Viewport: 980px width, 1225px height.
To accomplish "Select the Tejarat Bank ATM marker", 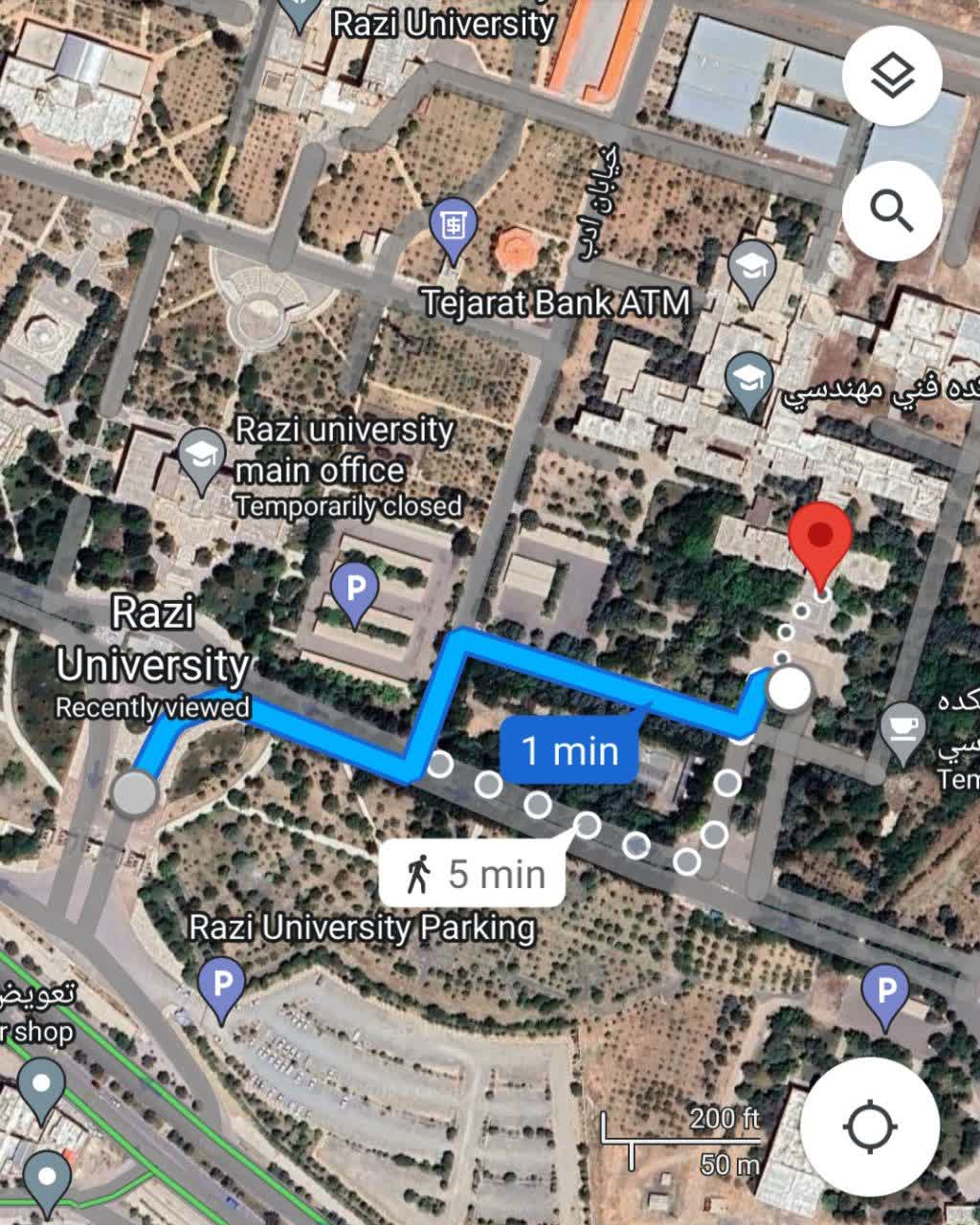I will click(x=453, y=228).
